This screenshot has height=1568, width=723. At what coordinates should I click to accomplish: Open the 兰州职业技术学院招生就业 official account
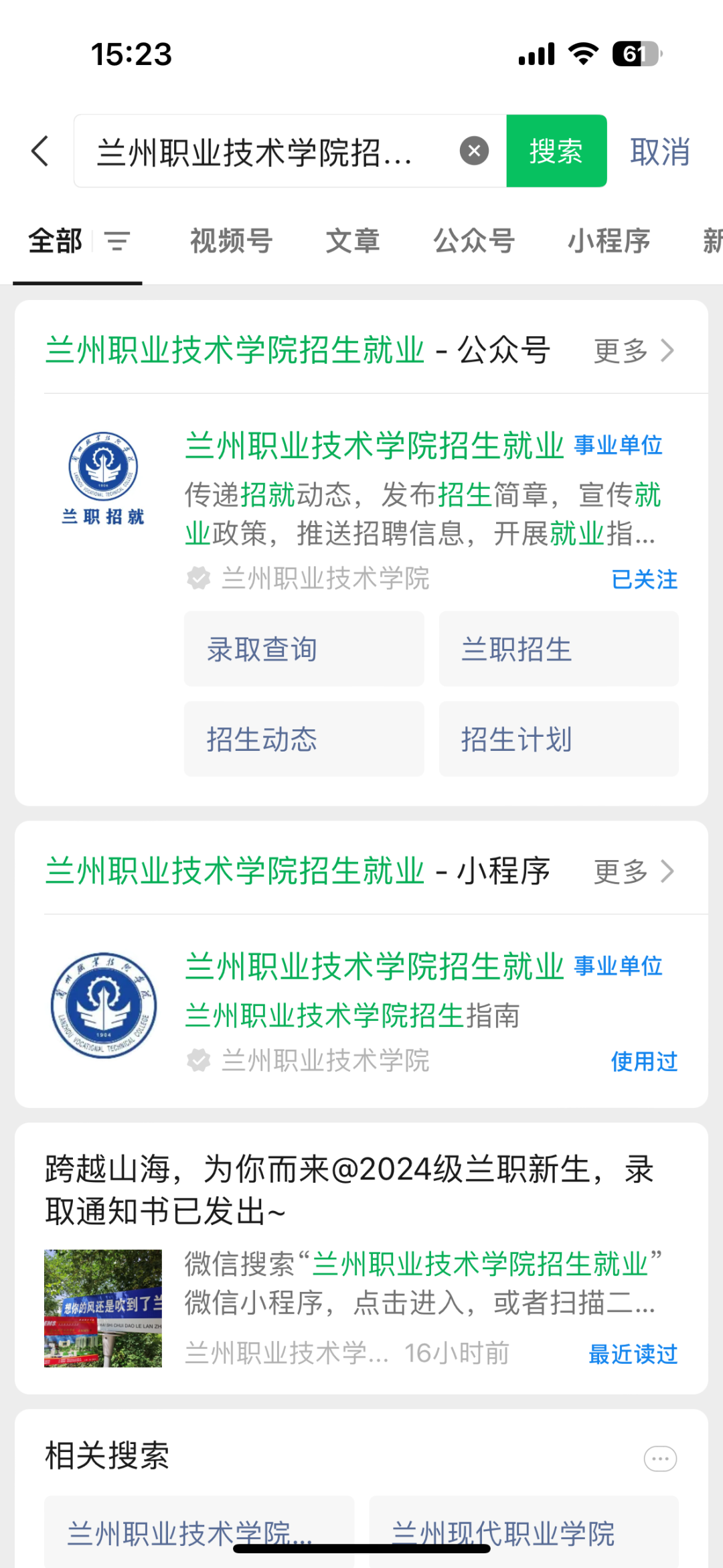[x=374, y=446]
